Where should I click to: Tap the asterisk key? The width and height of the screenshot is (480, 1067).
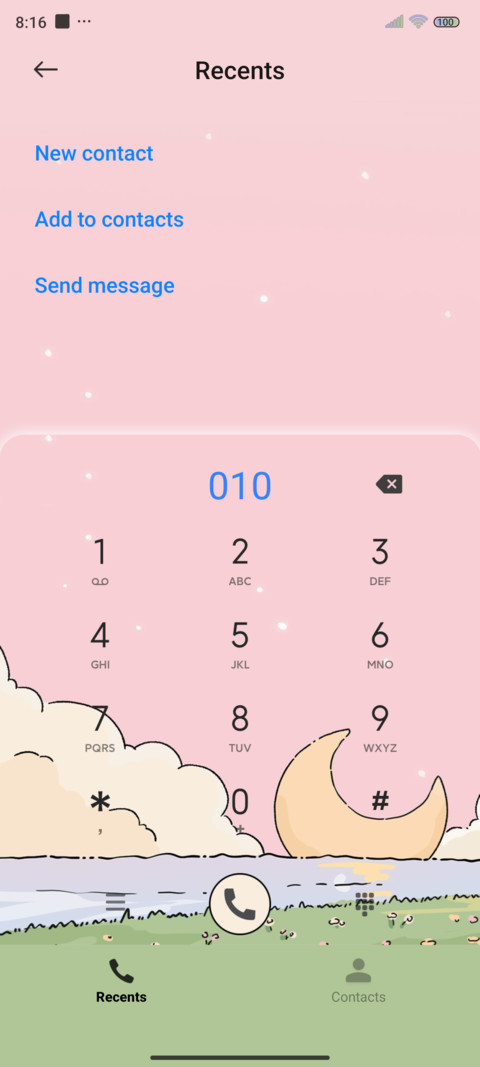coord(100,810)
